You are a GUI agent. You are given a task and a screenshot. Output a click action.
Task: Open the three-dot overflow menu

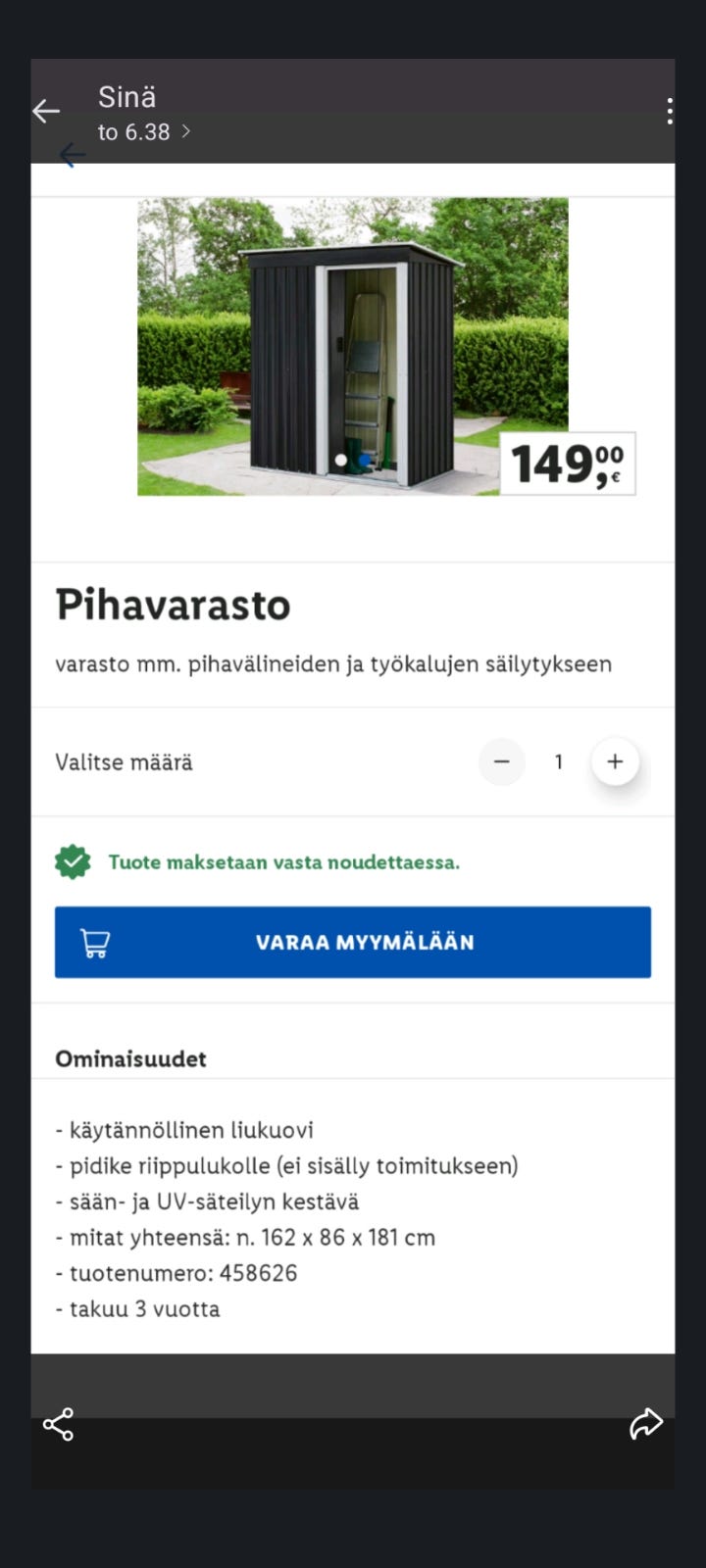coord(669,110)
